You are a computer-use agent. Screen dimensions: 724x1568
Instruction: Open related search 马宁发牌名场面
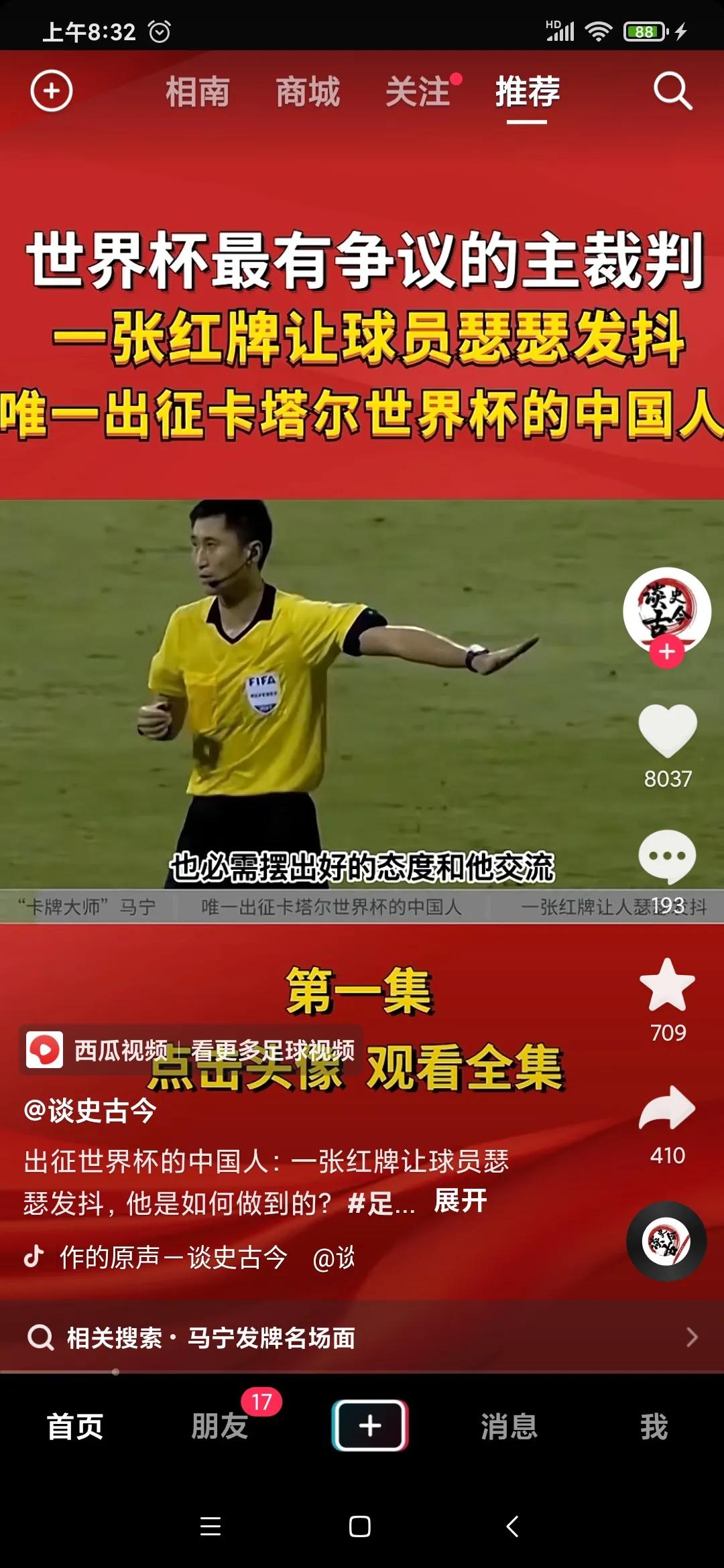(362, 1337)
